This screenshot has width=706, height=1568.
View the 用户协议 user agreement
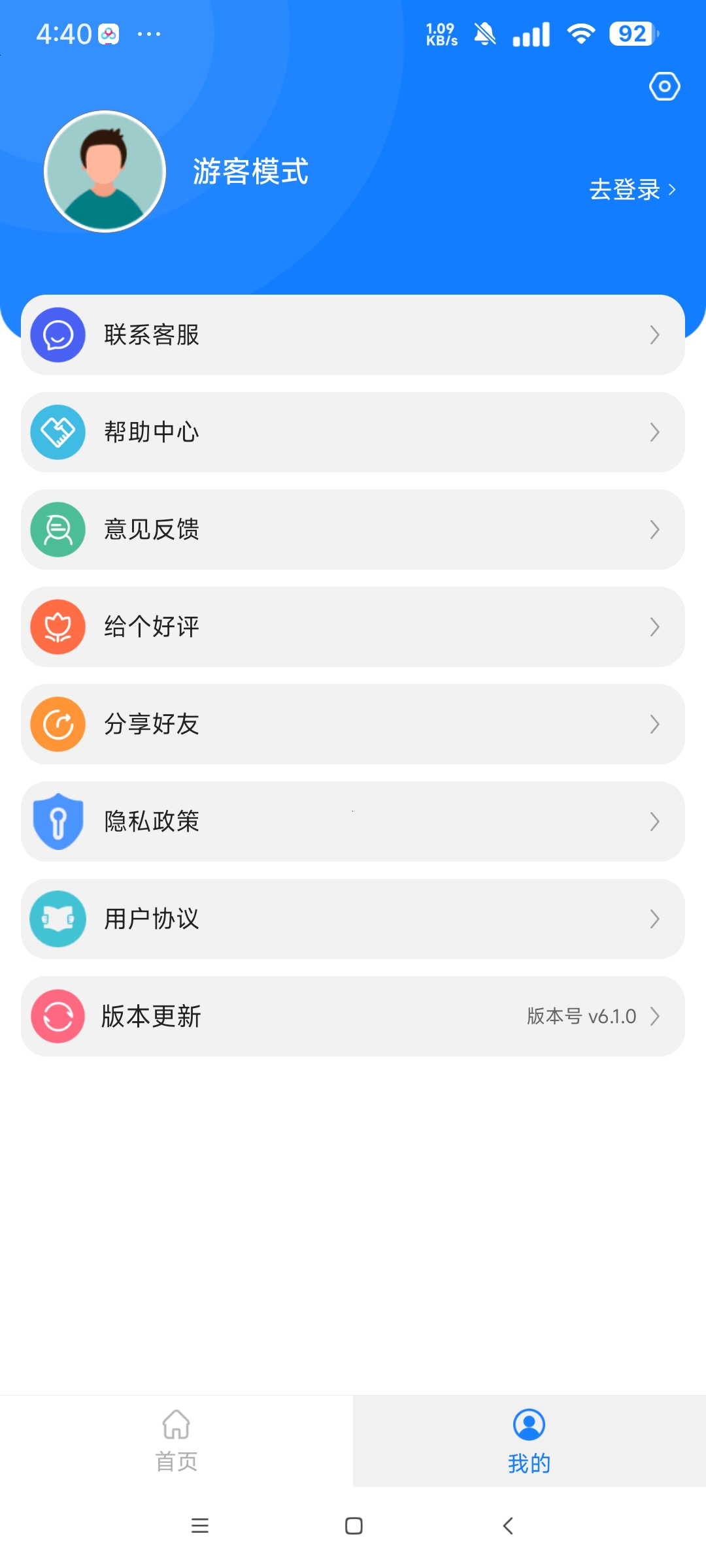pos(353,919)
